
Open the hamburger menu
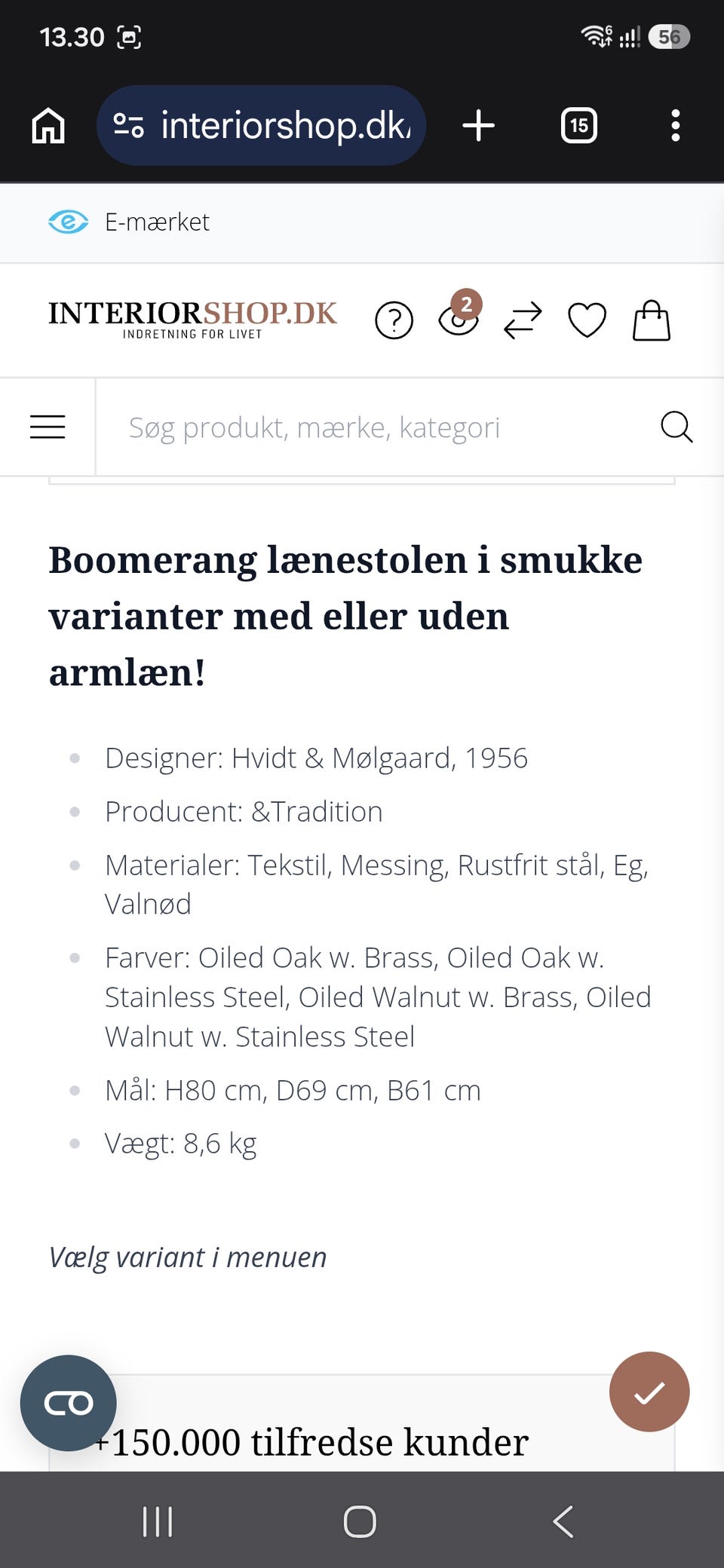coord(48,427)
